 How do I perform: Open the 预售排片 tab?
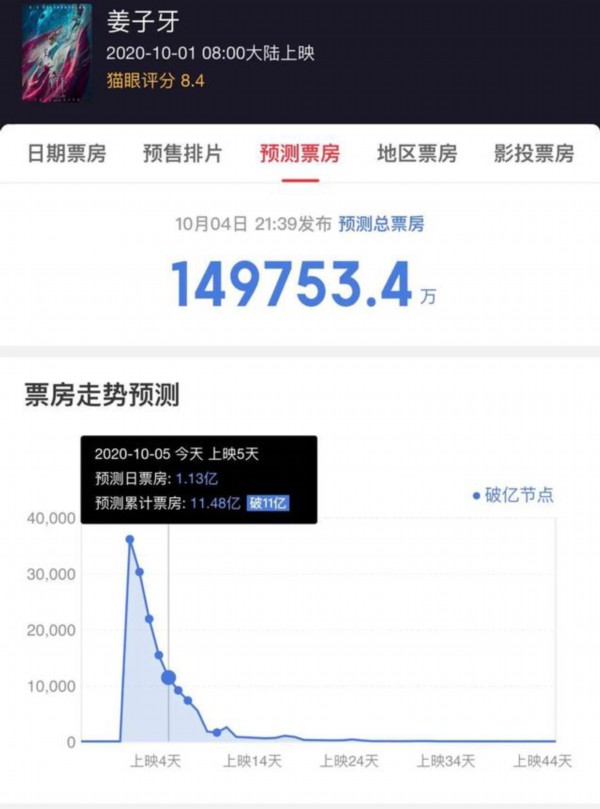pos(182,154)
